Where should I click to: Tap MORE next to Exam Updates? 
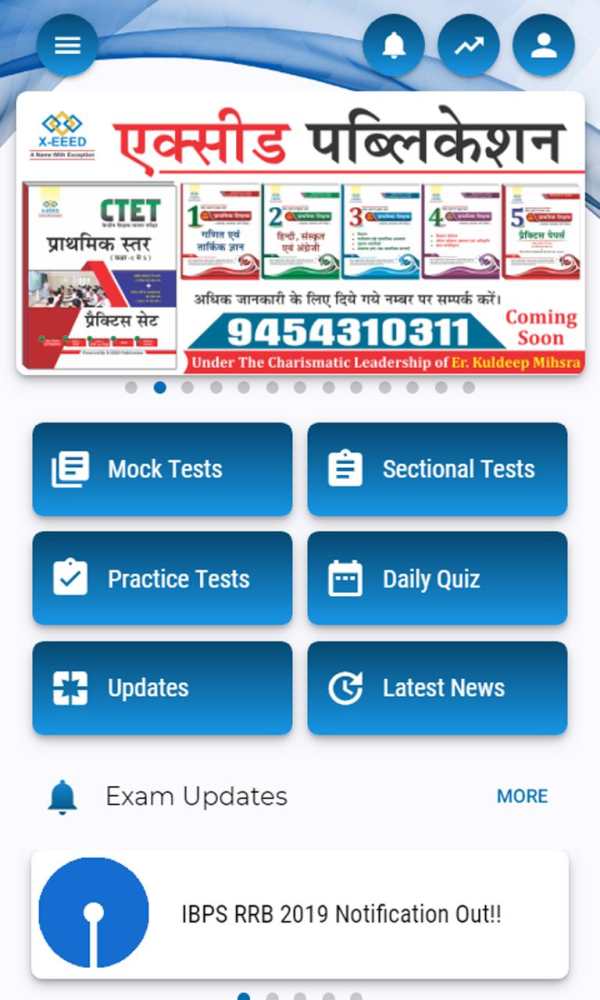[522, 796]
